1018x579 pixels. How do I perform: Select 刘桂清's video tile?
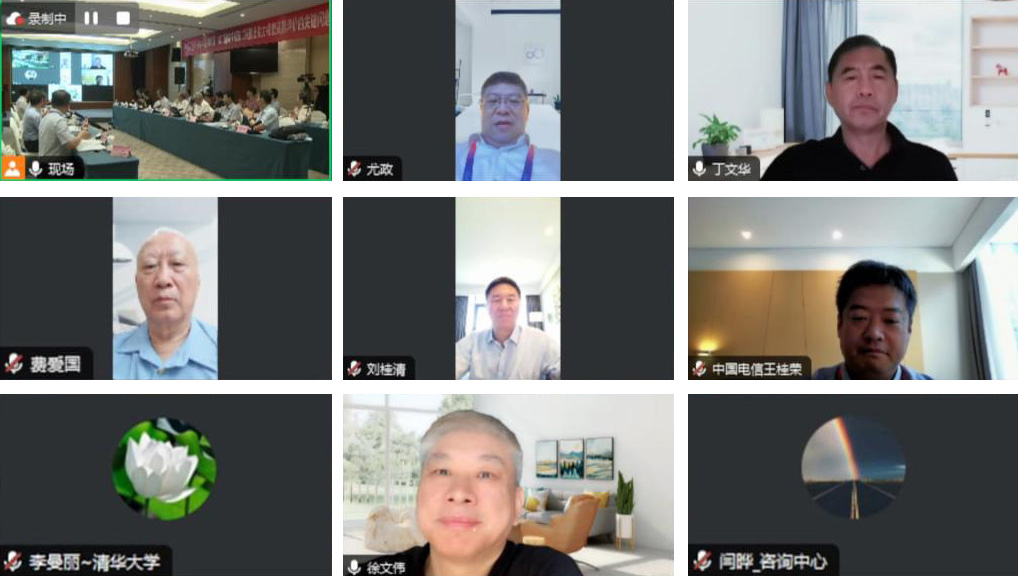tap(508, 288)
